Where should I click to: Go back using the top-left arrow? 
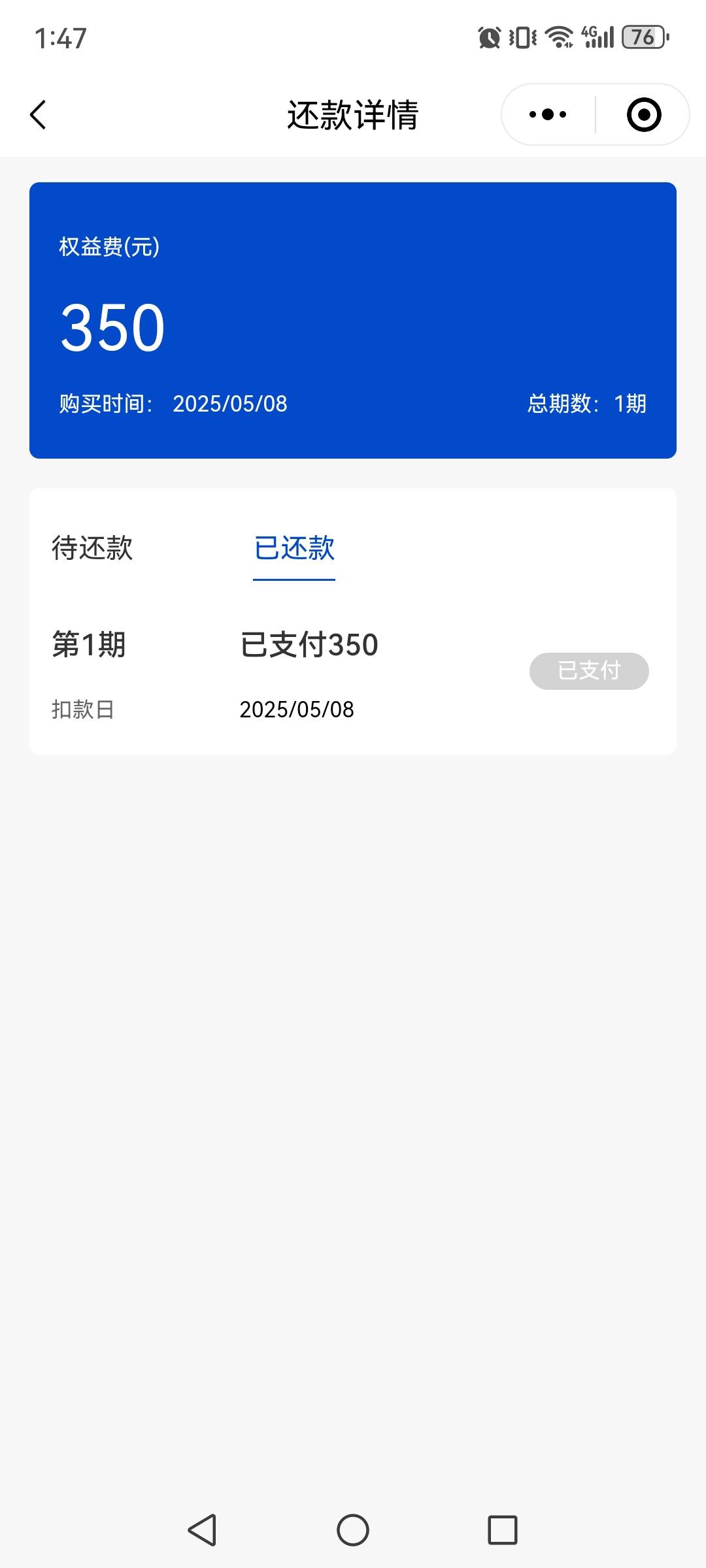click(x=39, y=115)
